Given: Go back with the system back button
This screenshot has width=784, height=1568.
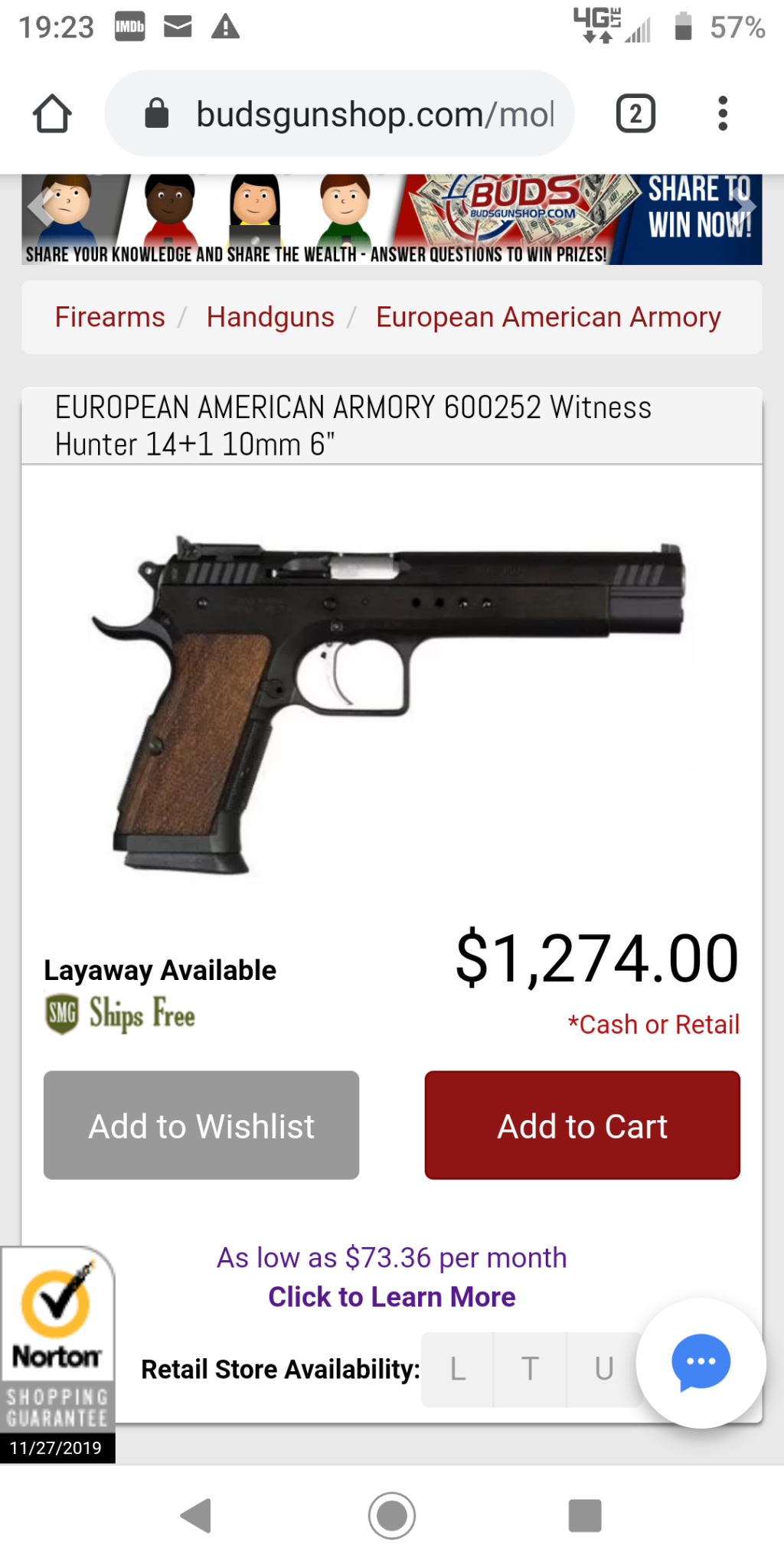Looking at the screenshot, I should click(x=196, y=1515).
